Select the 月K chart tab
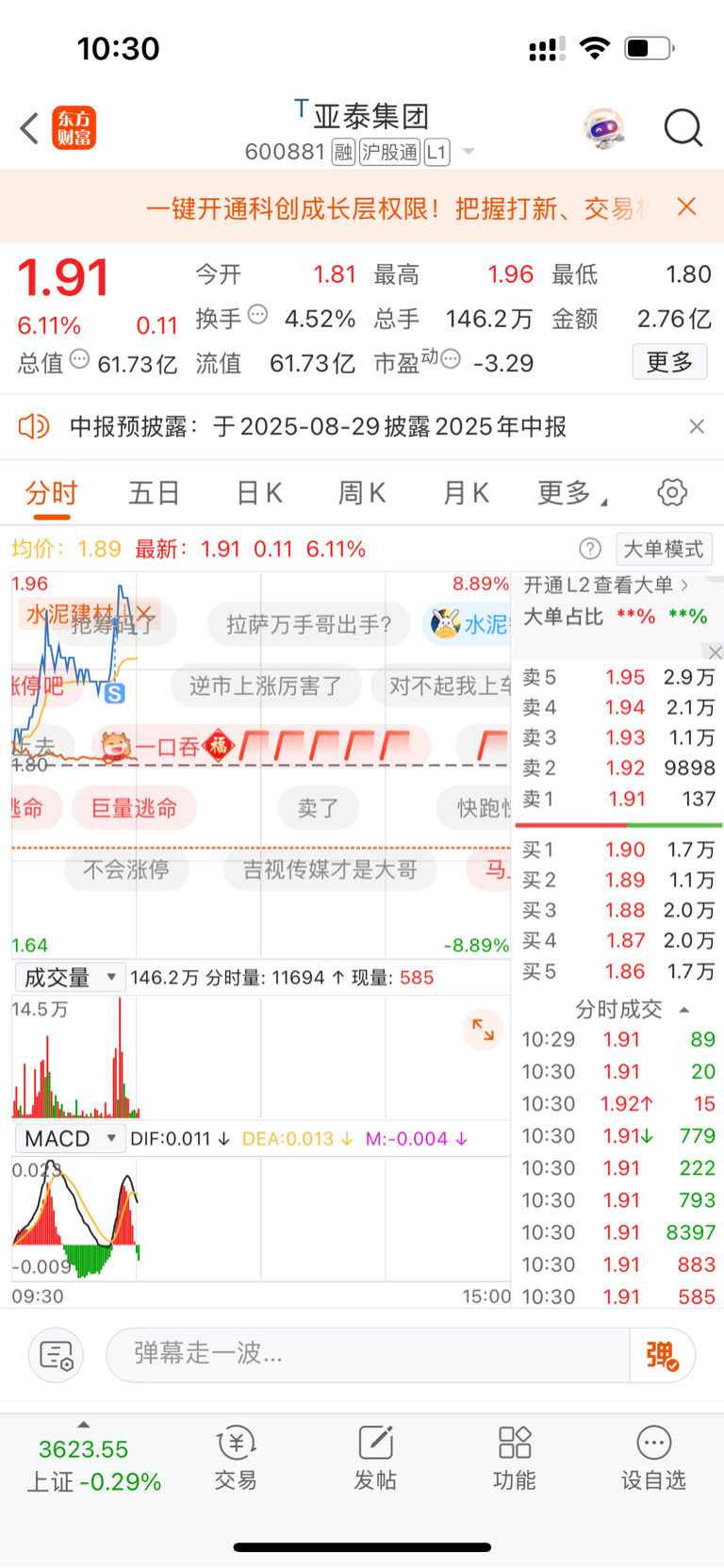The height and width of the screenshot is (1568, 724). click(x=466, y=492)
